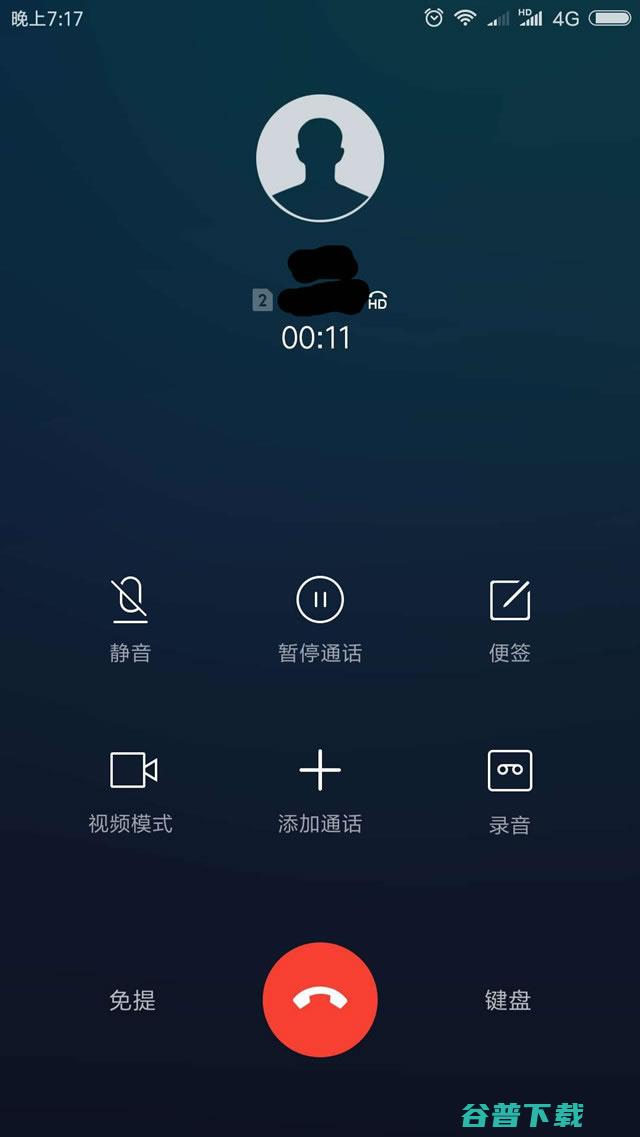Switch to 视频模式 video mode
Screen dimensions: 640x1137
coord(131,791)
